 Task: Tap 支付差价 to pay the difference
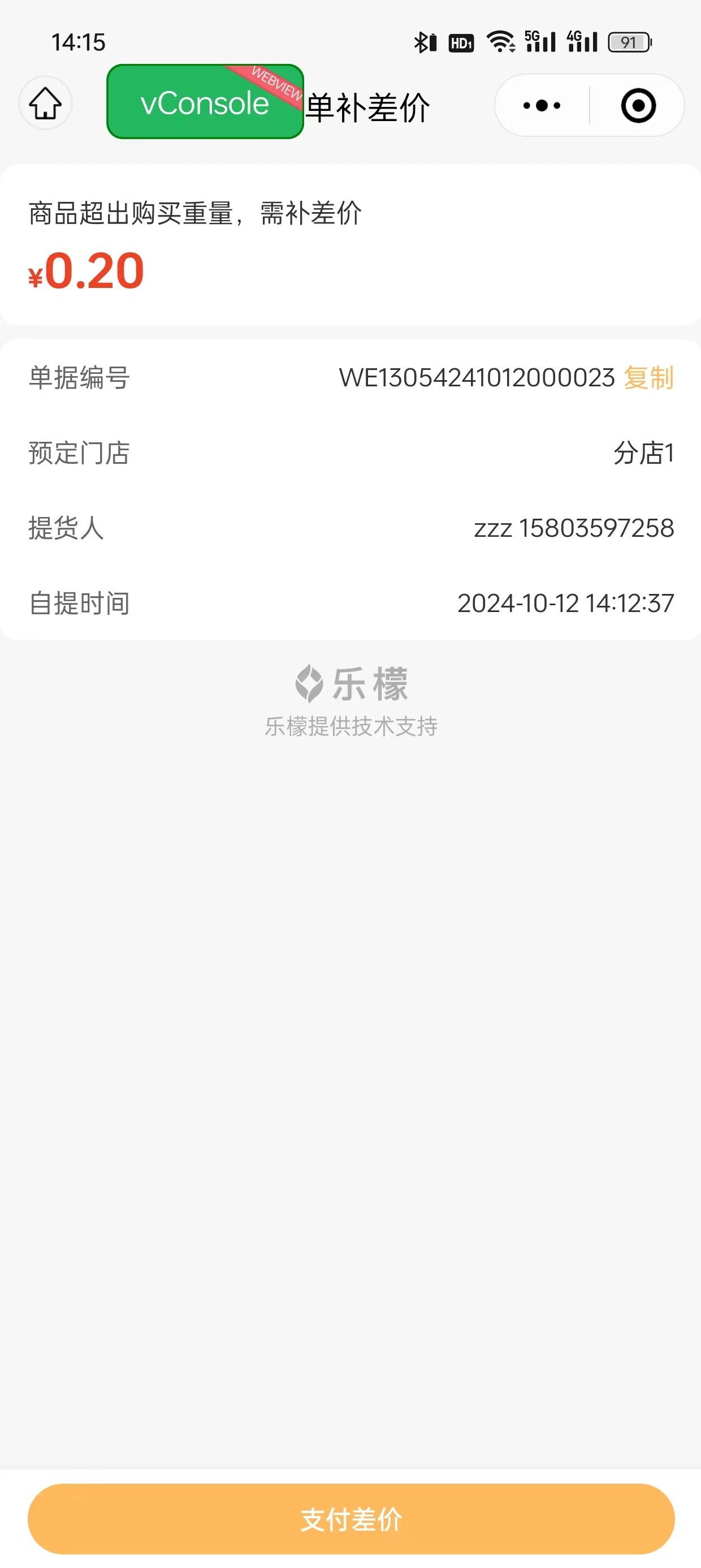pyautogui.click(x=351, y=1519)
